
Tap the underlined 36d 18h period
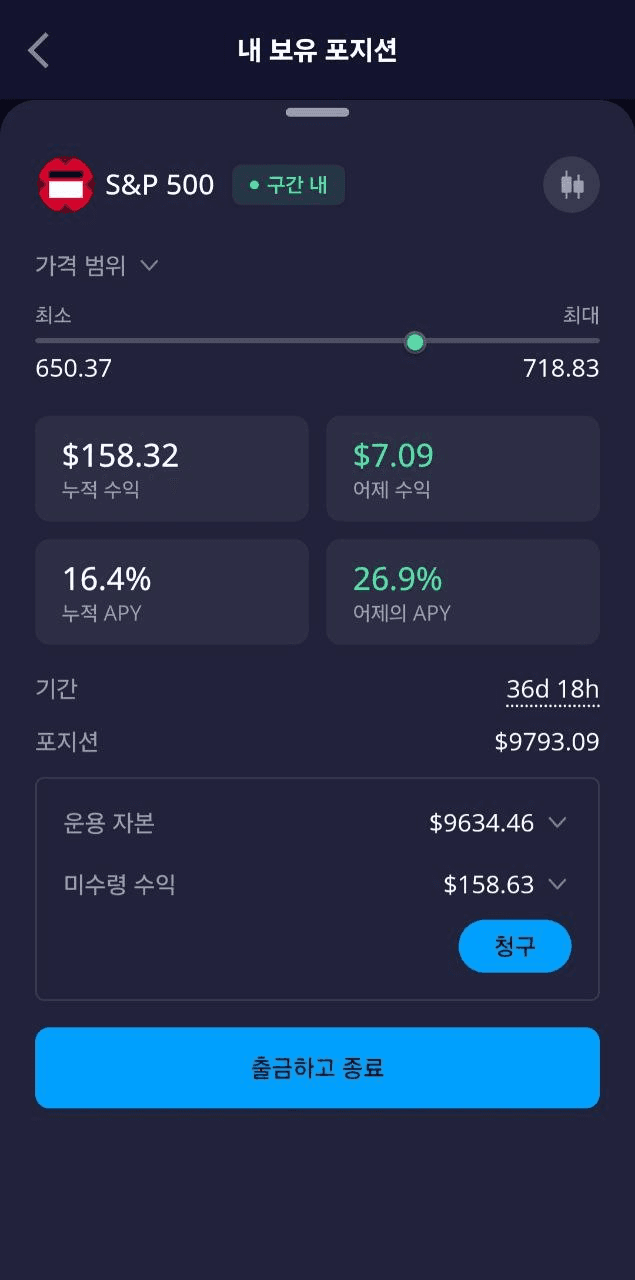552,690
